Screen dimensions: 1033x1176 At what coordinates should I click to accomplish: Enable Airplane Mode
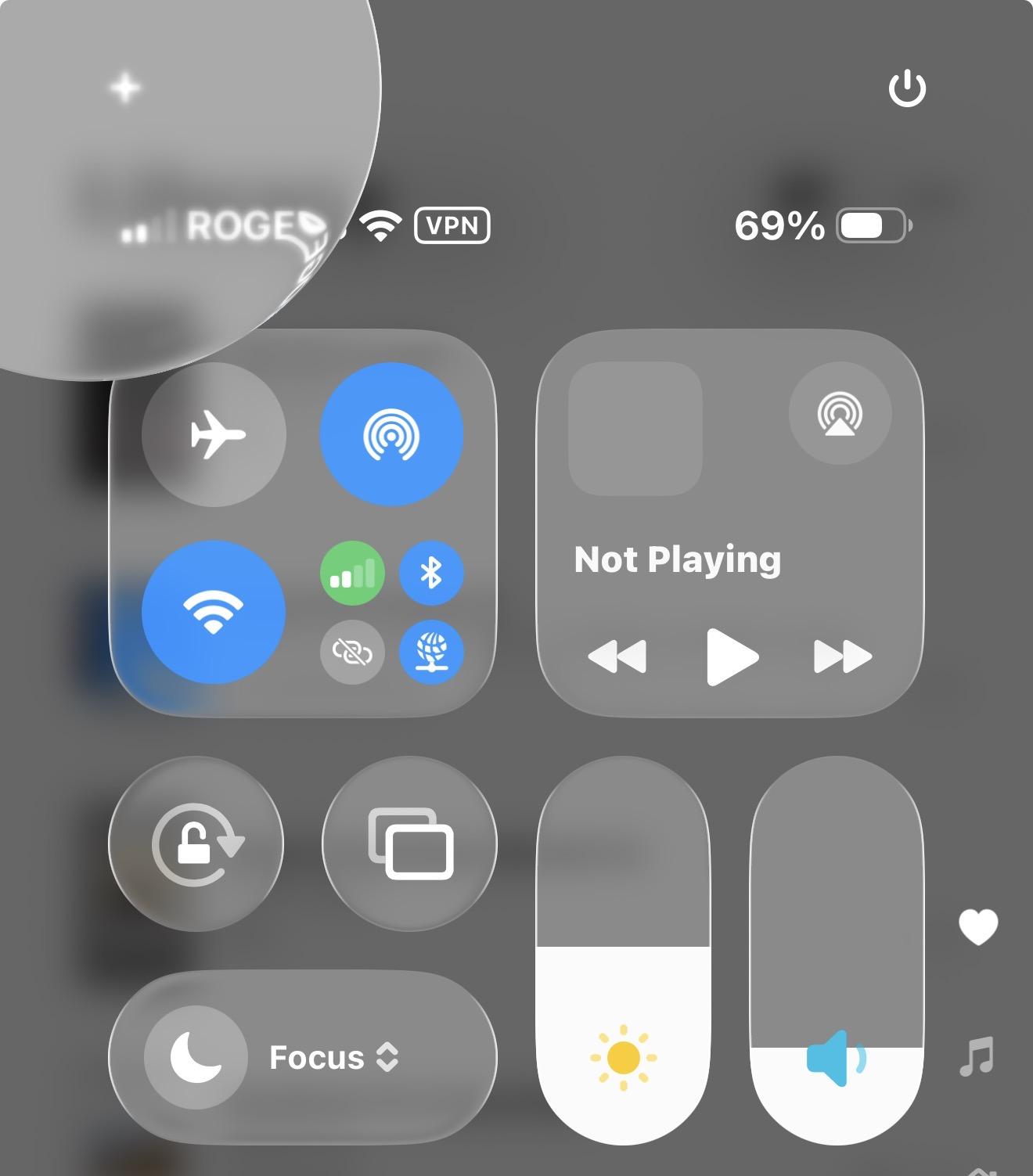[214, 434]
